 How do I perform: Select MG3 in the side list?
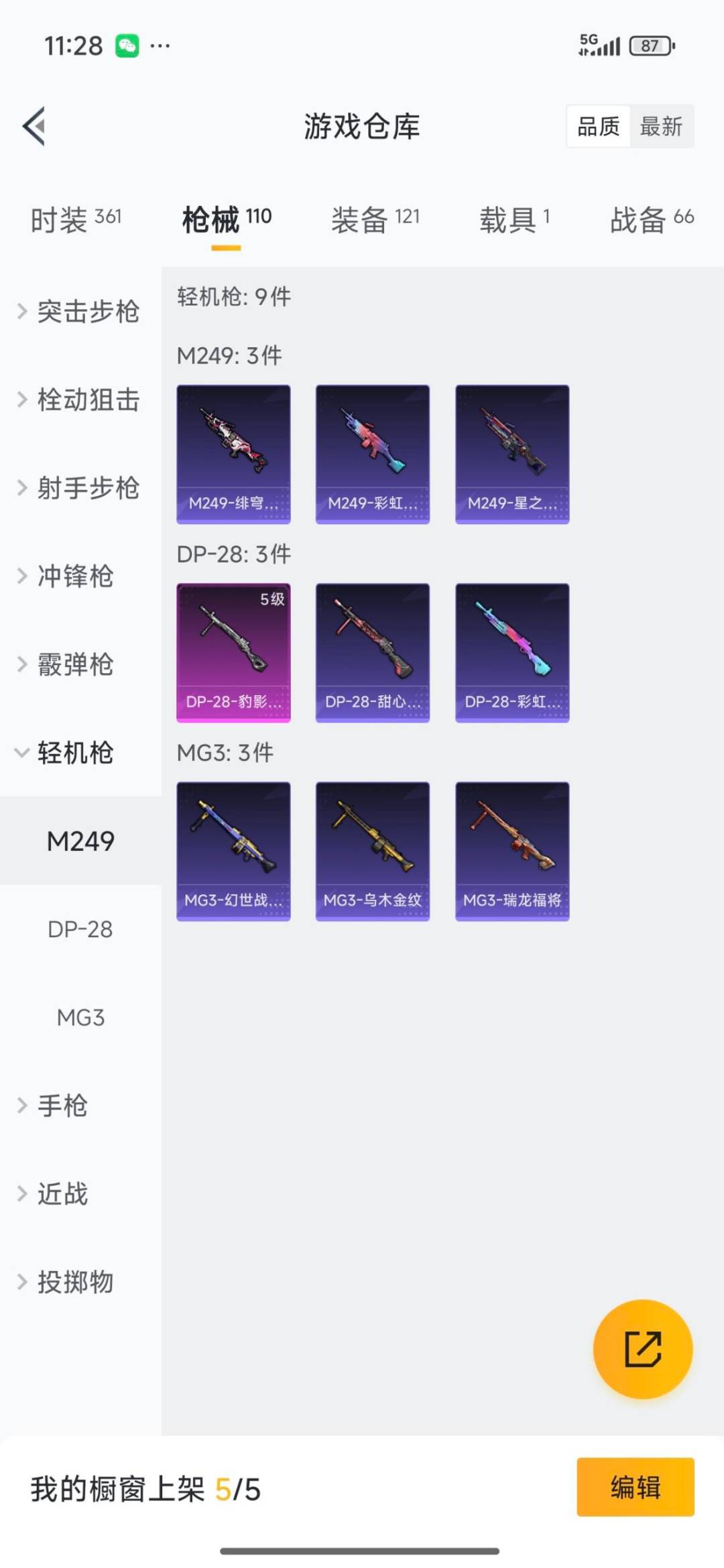click(80, 1018)
